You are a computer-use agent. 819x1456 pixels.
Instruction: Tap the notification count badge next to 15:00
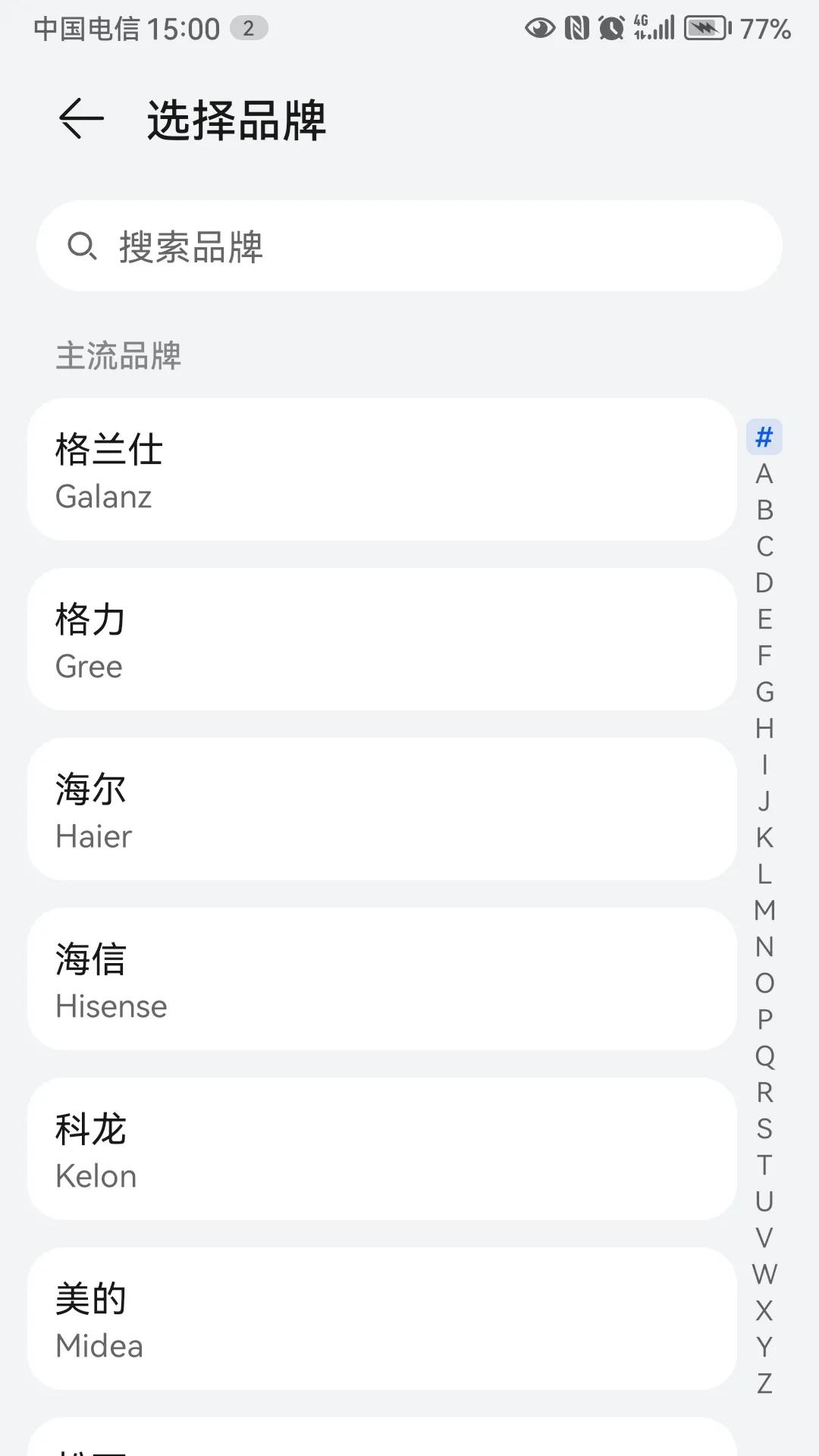coord(250,29)
